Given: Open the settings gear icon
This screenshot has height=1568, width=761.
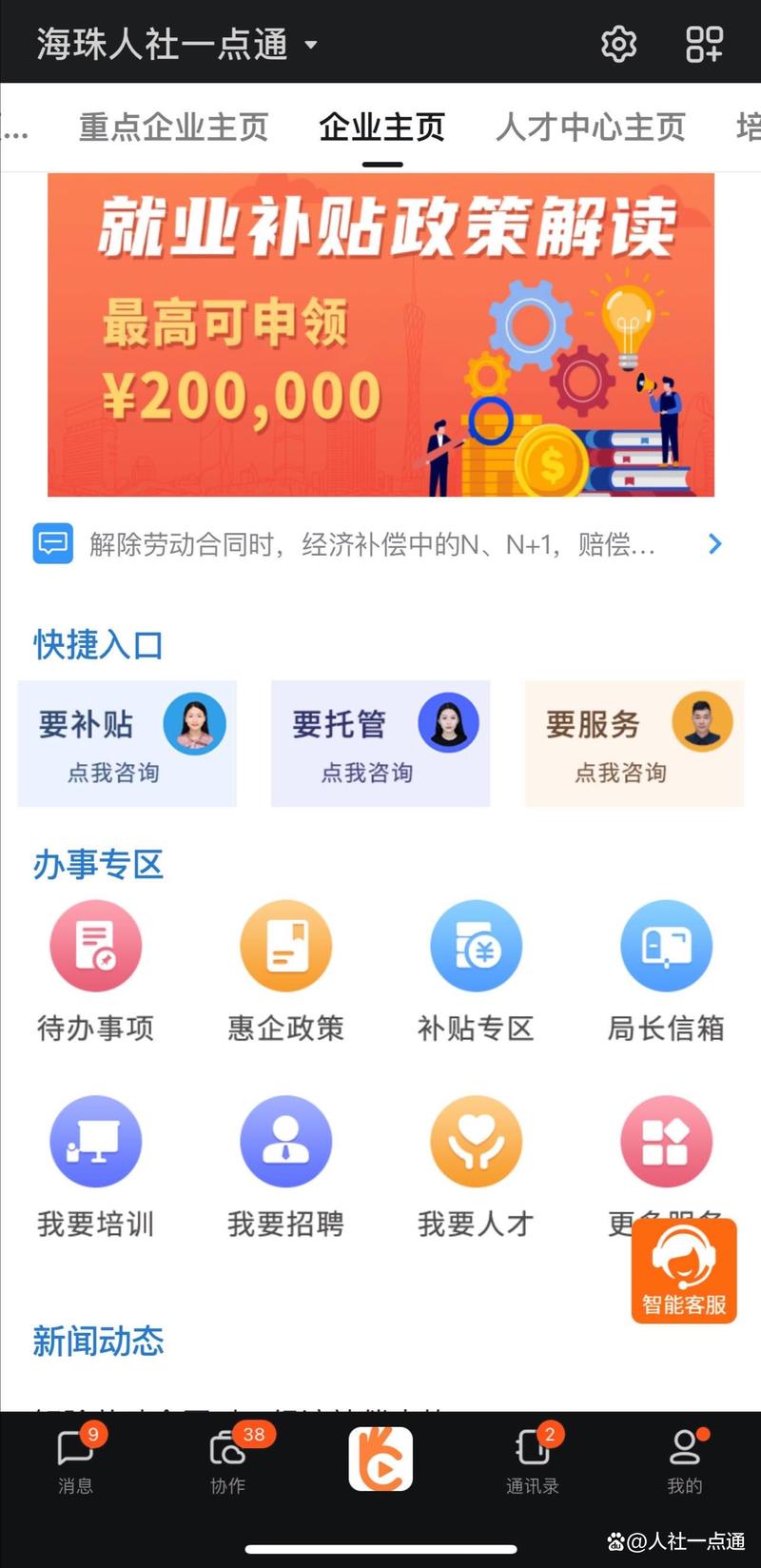Looking at the screenshot, I should (x=618, y=44).
